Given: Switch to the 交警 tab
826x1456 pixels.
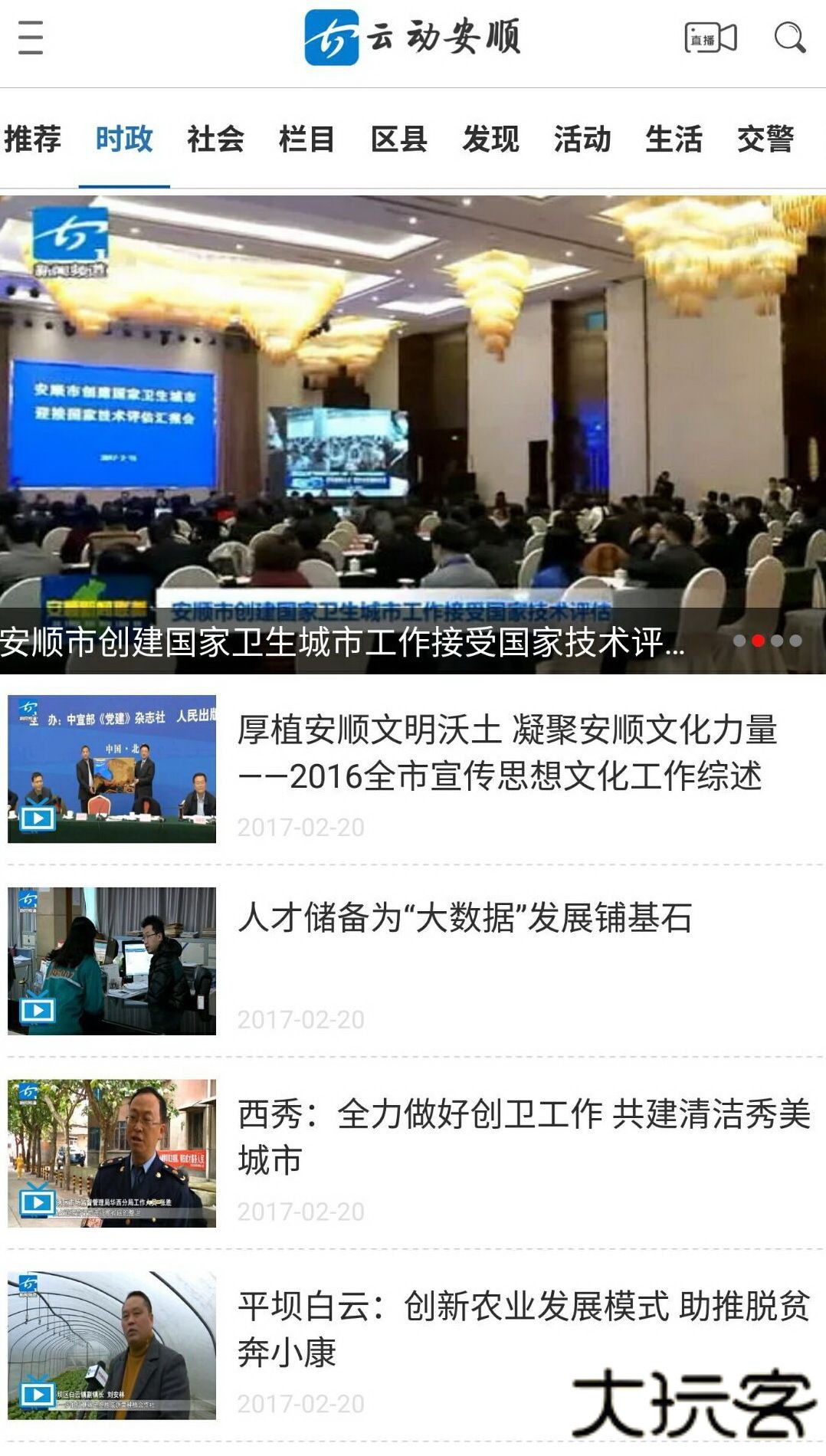Looking at the screenshot, I should tap(767, 141).
